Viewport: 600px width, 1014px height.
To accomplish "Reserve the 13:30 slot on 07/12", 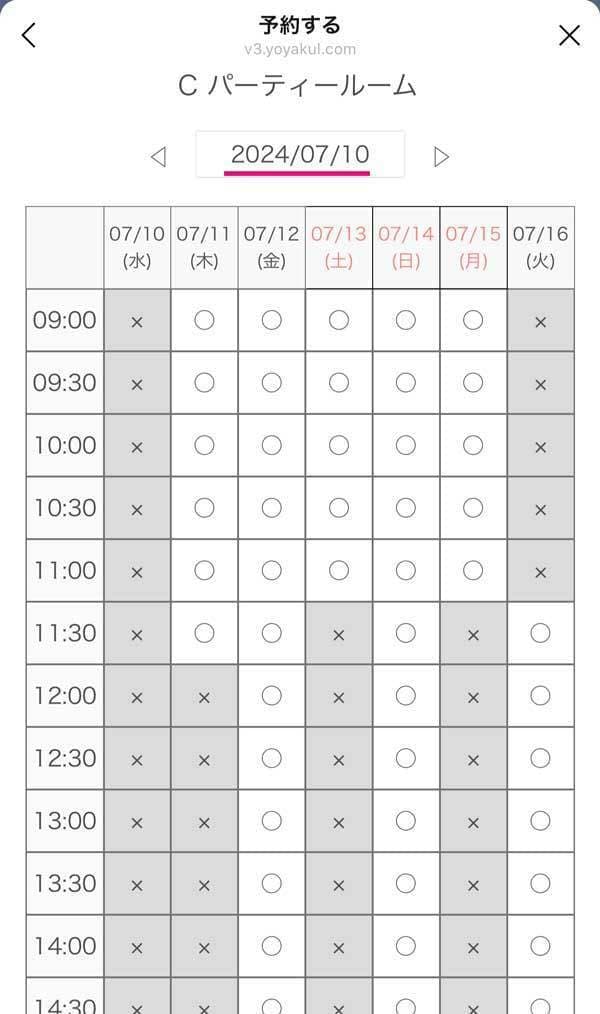I will pos(271,883).
